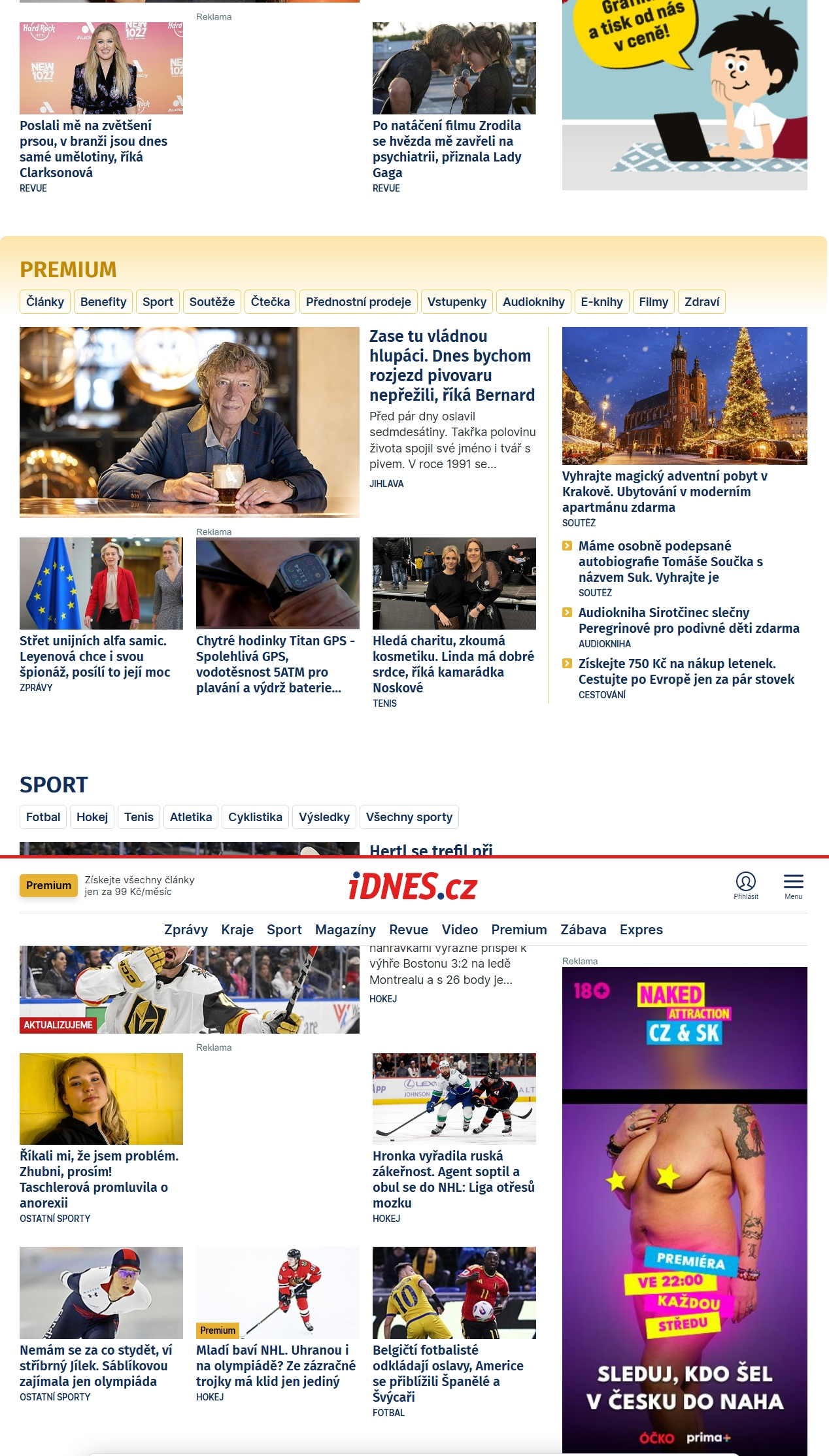
Task: Switch to Revue in the navigation bar
Action: coord(408,930)
